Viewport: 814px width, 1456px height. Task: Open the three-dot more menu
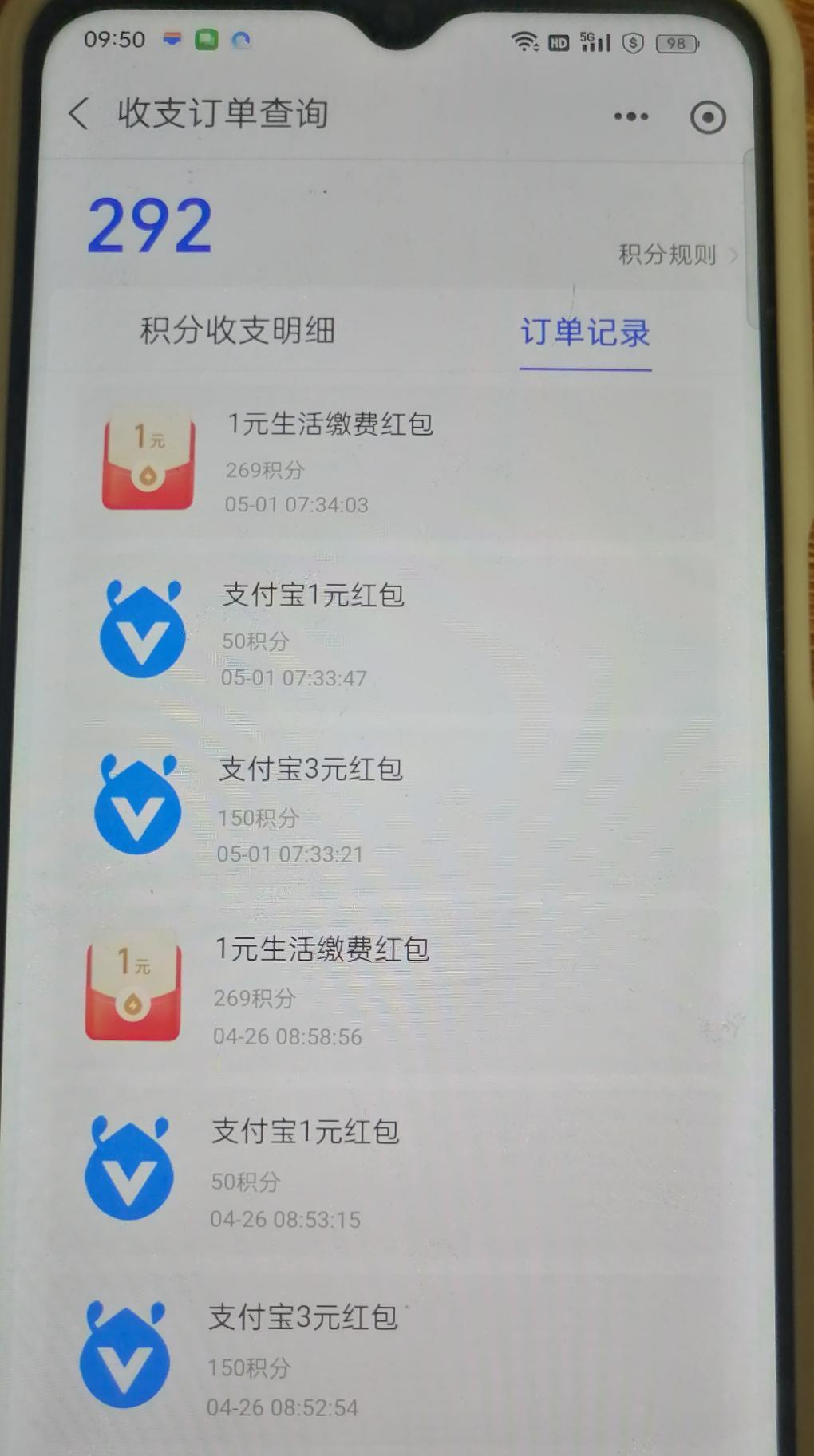tap(630, 117)
